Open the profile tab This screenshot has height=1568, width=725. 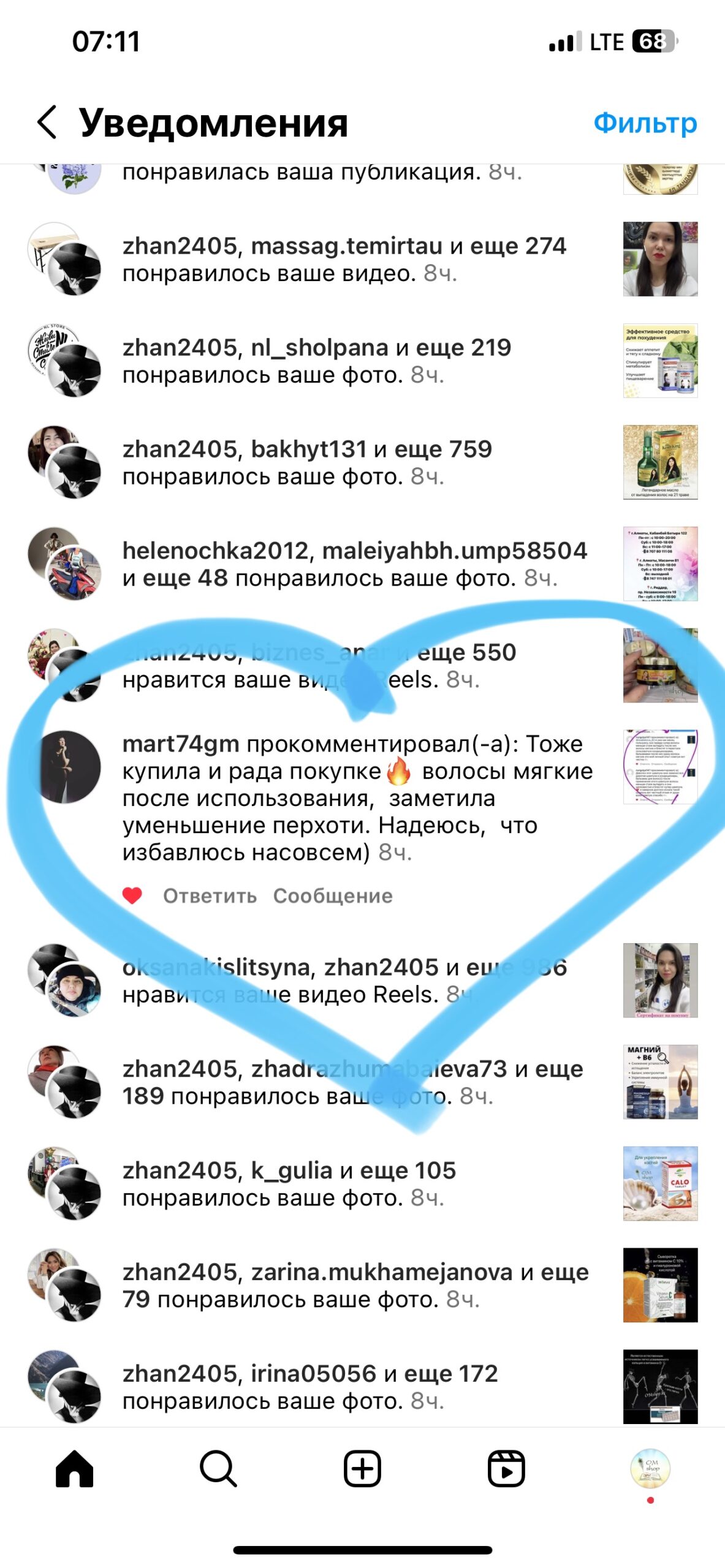[650, 1469]
